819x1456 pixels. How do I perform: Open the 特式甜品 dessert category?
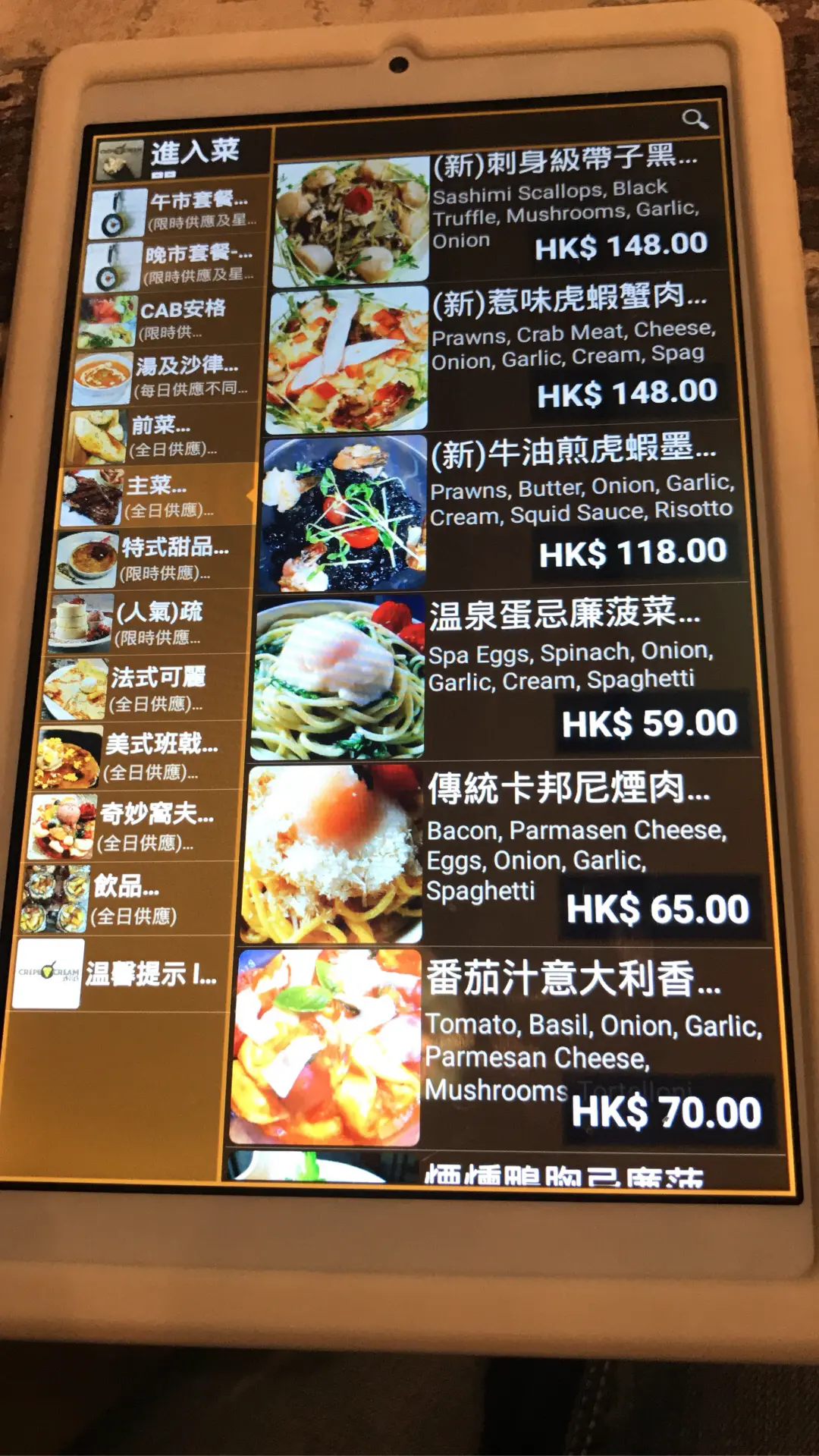click(x=152, y=558)
